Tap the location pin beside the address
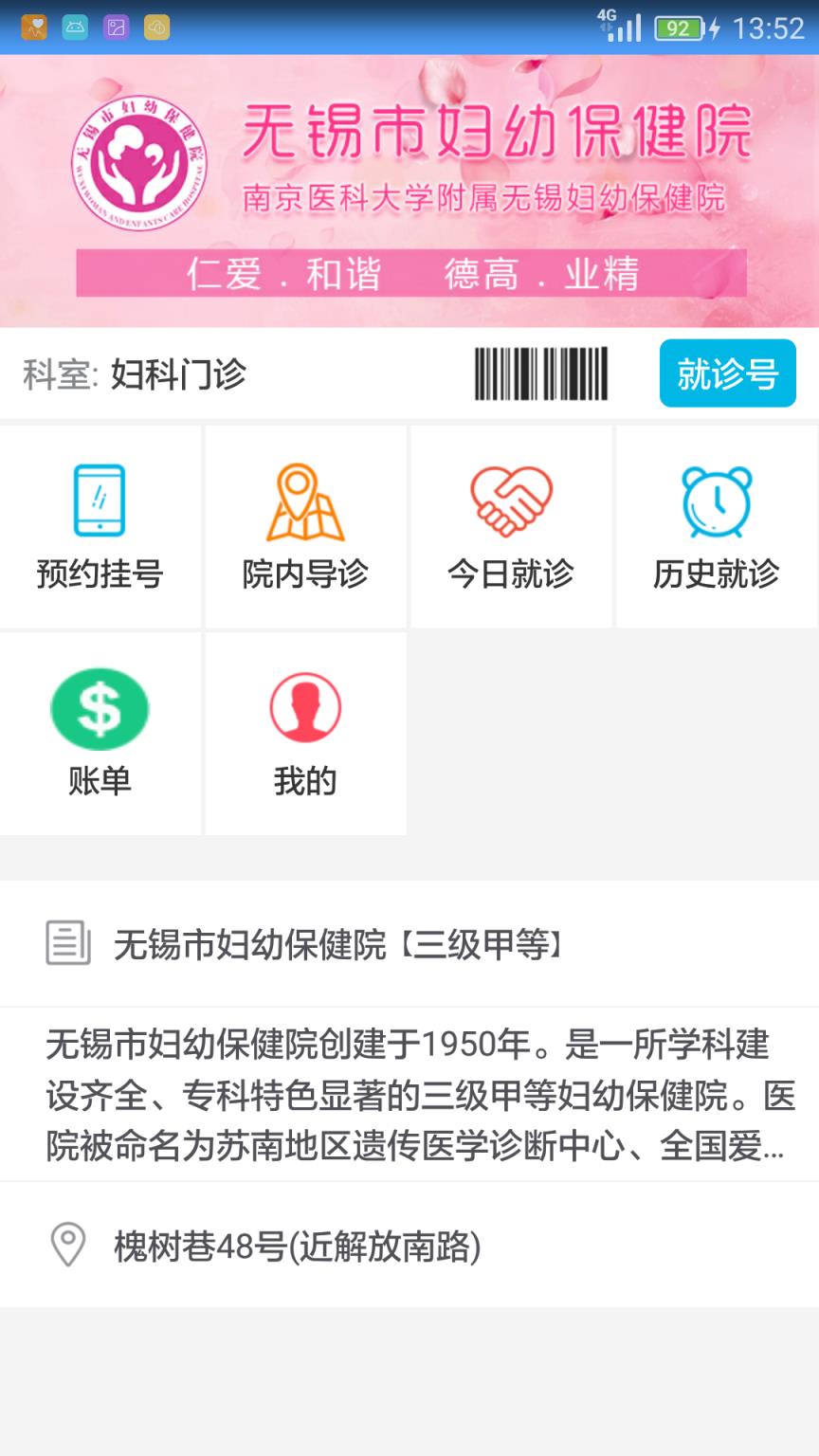The width and height of the screenshot is (819, 1456). (x=67, y=1245)
